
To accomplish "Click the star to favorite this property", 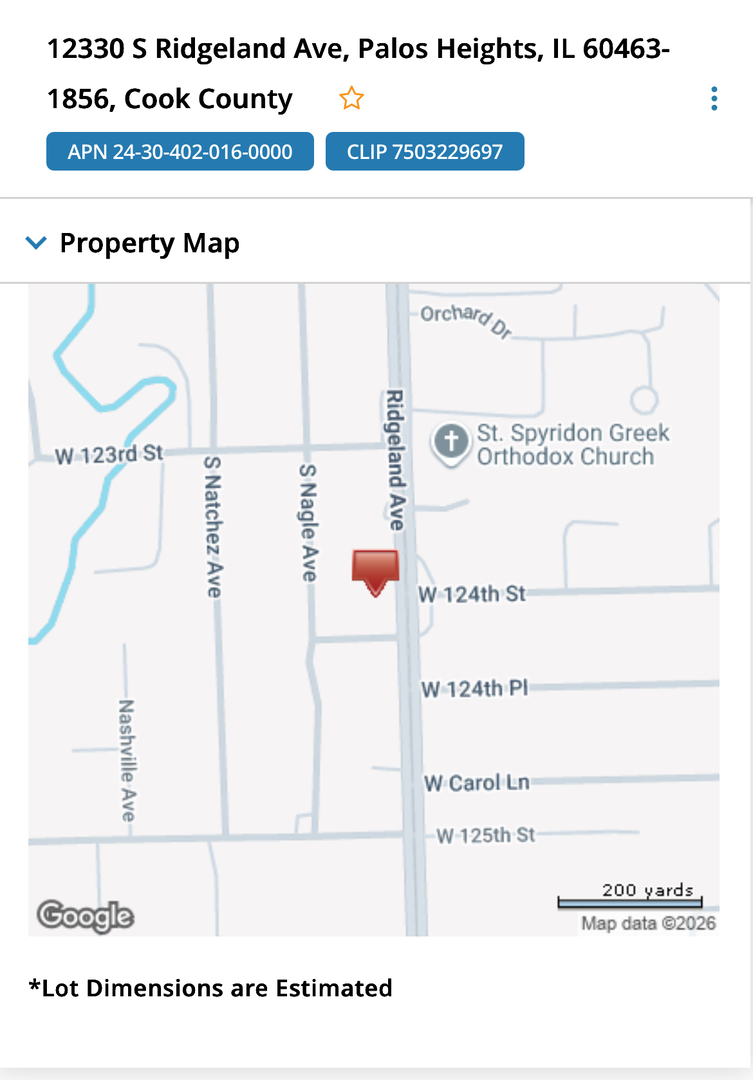I will tap(351, 98).
